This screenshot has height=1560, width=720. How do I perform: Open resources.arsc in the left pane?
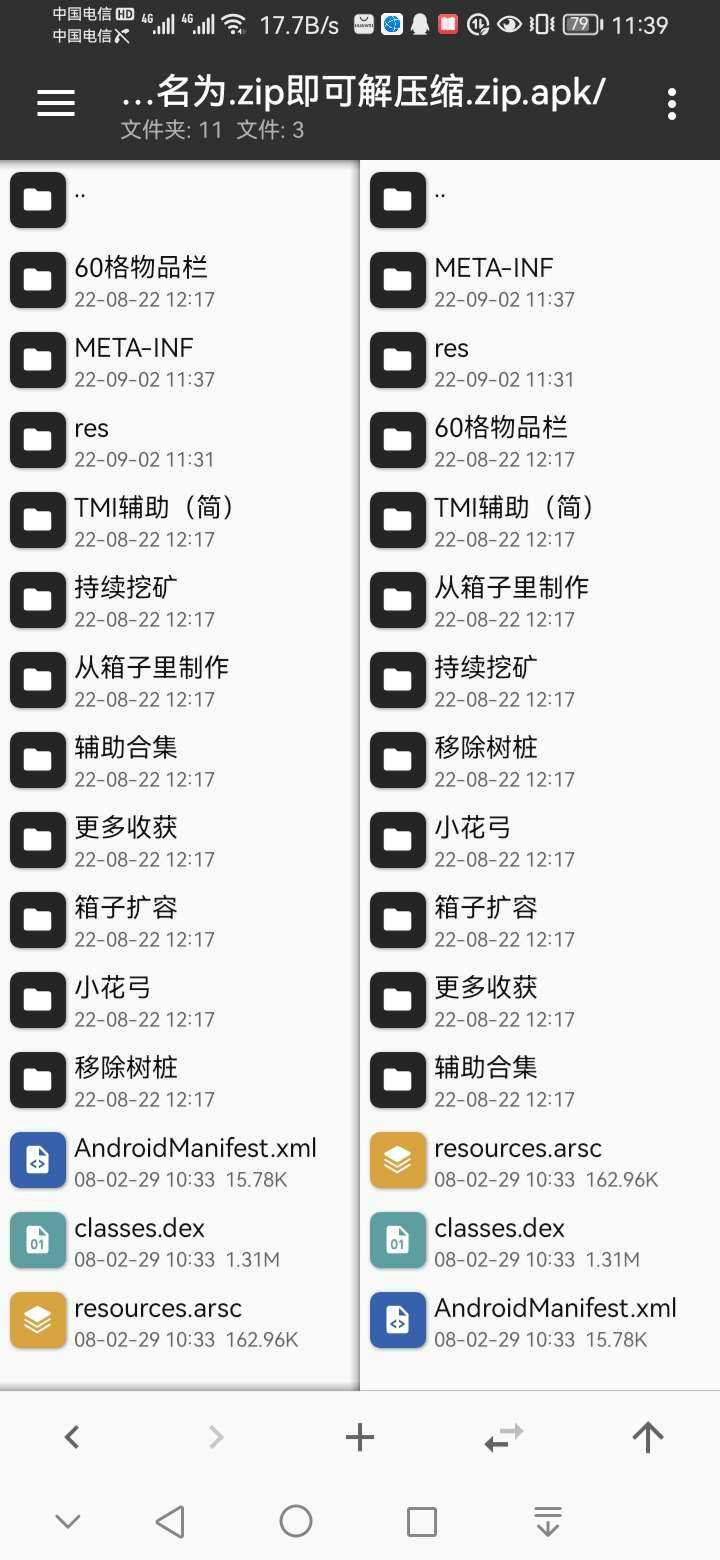(180, 1320)
